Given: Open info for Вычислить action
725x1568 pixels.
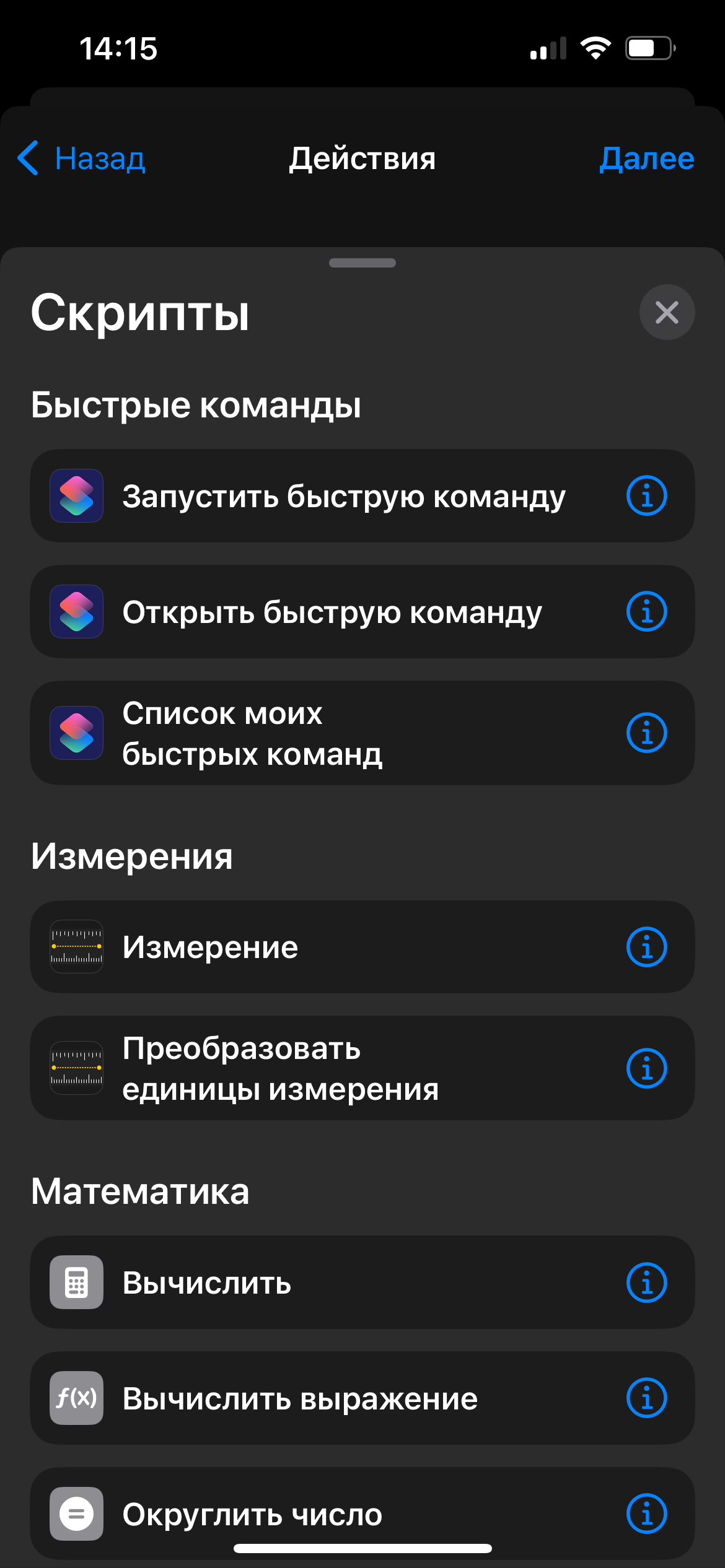Looking at the screenshot, I should 646,1283.
